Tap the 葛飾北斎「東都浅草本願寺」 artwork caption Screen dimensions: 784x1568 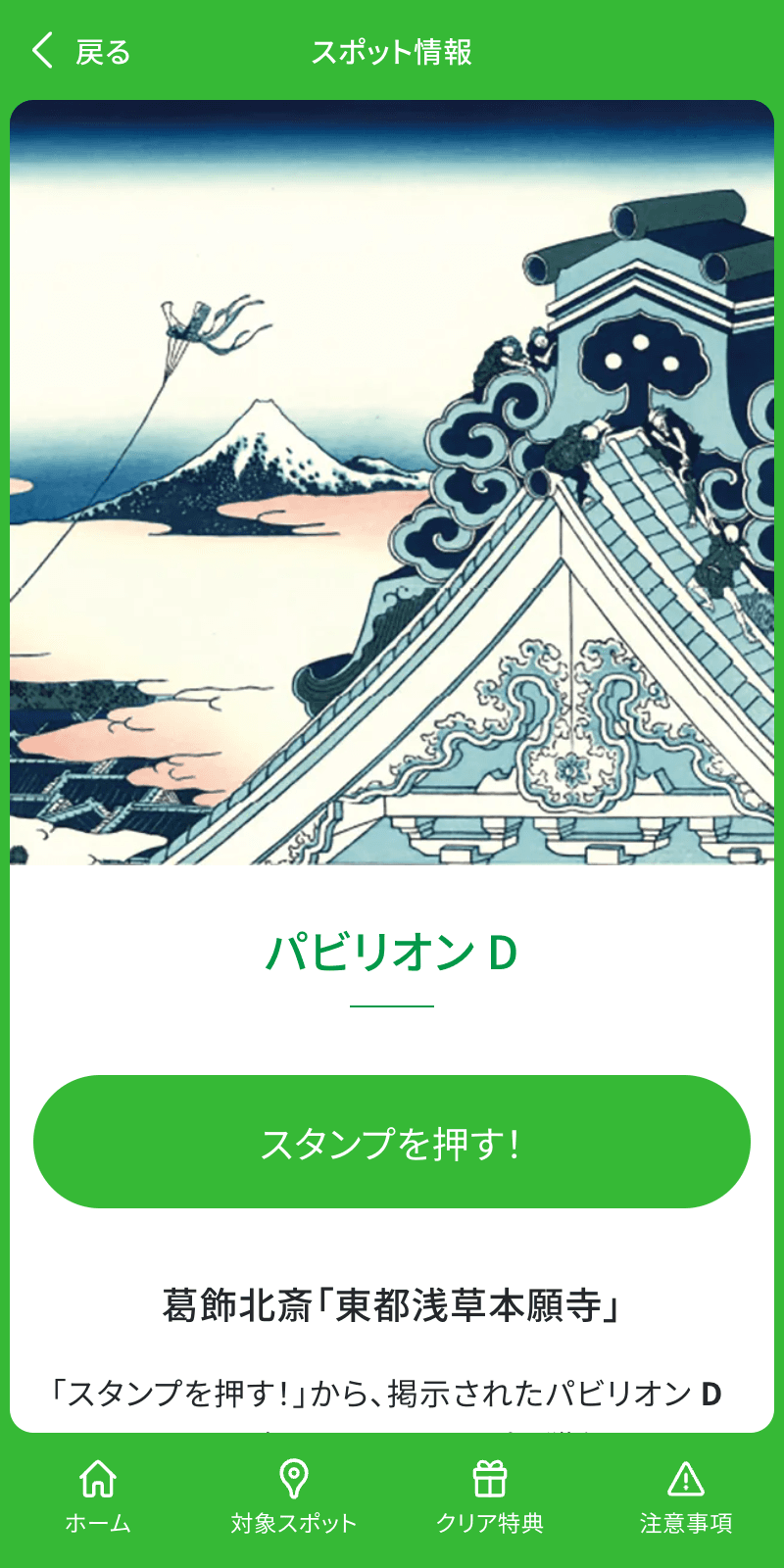pos(392,1303)
